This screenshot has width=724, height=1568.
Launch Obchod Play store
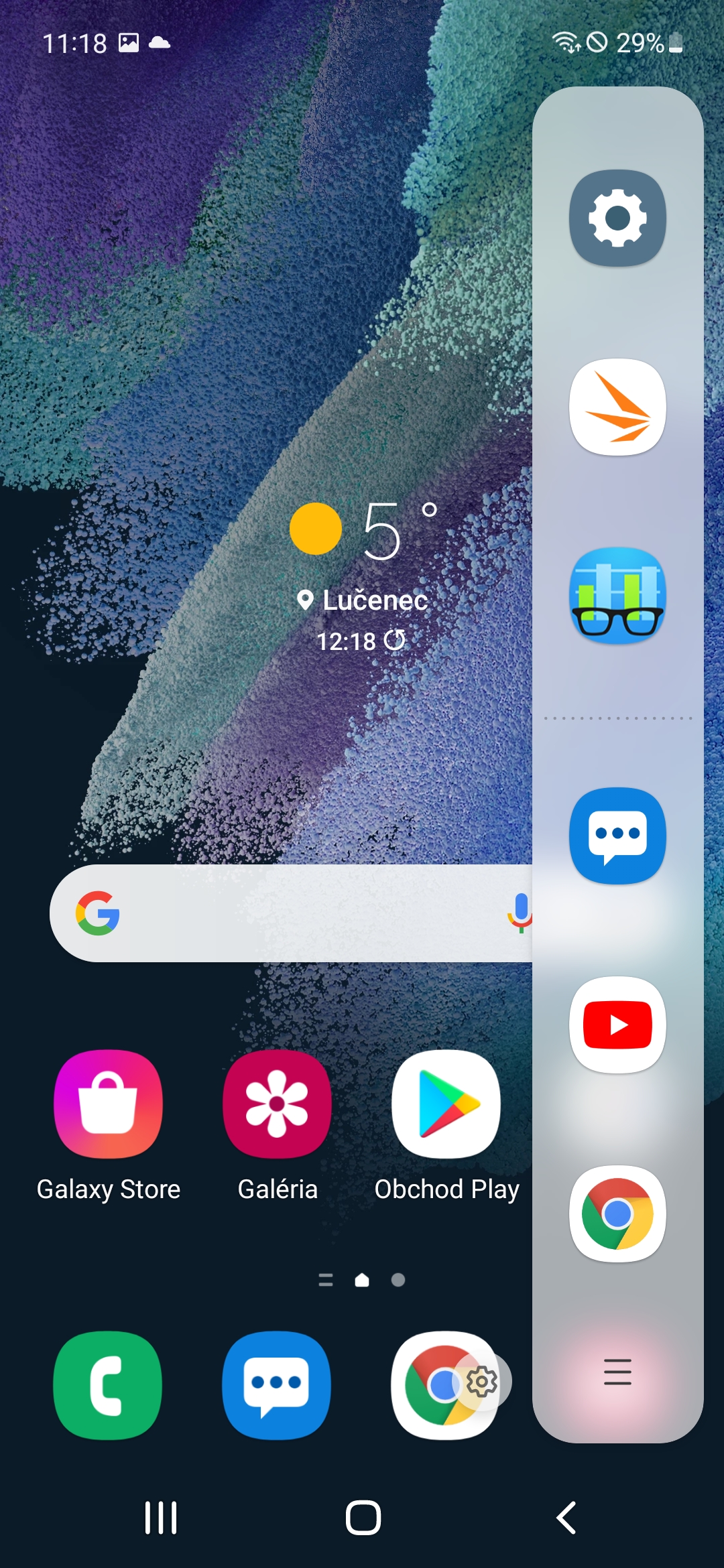click(x=446, y=1104)
